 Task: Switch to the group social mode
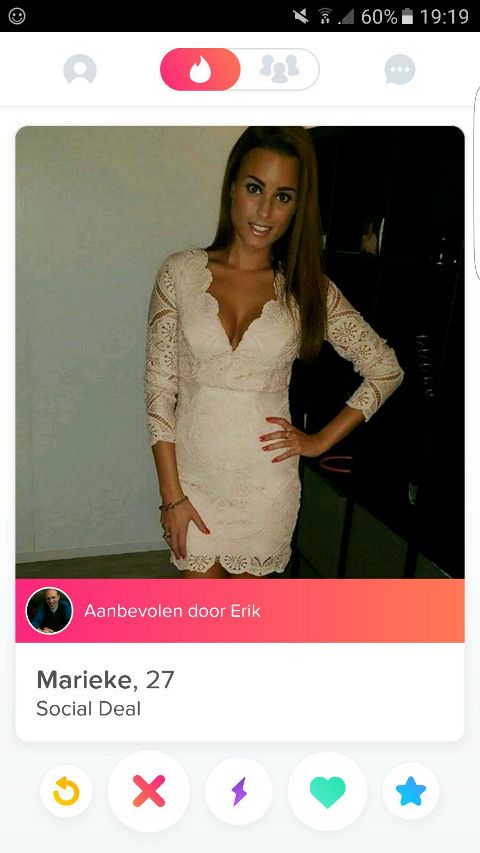[x=280, y=69]
